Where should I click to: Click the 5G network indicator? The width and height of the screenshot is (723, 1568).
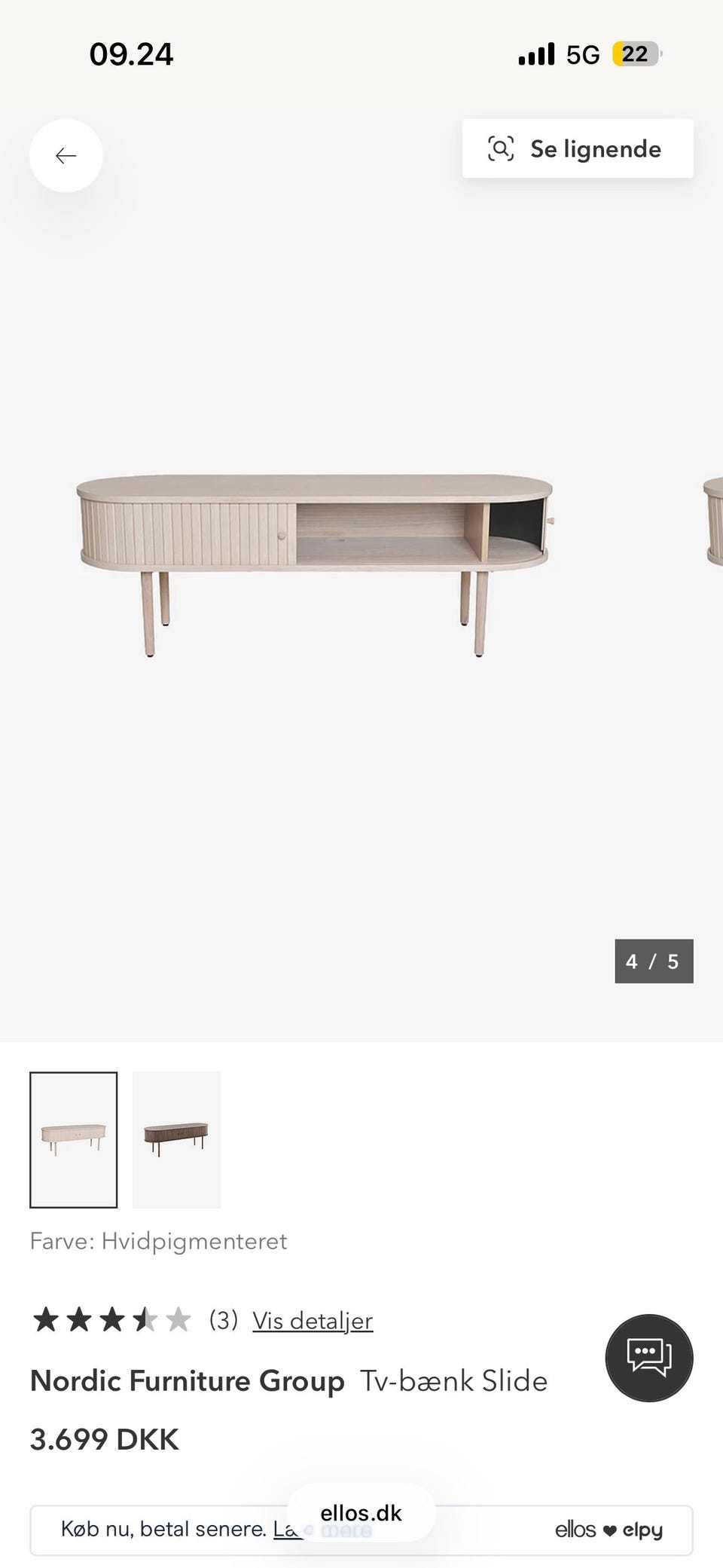coord(580,53)
